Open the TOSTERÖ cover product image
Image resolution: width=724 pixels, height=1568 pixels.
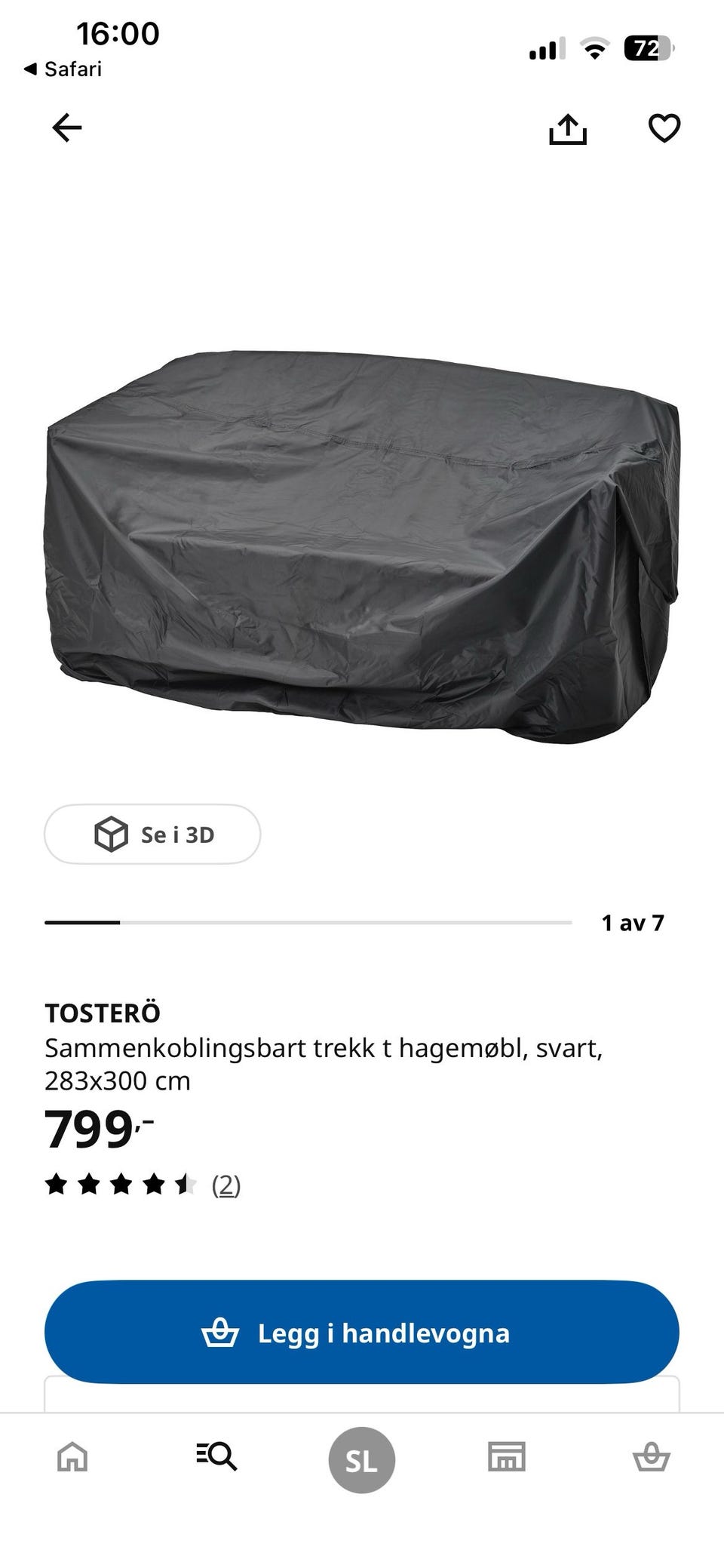(362, 546)
